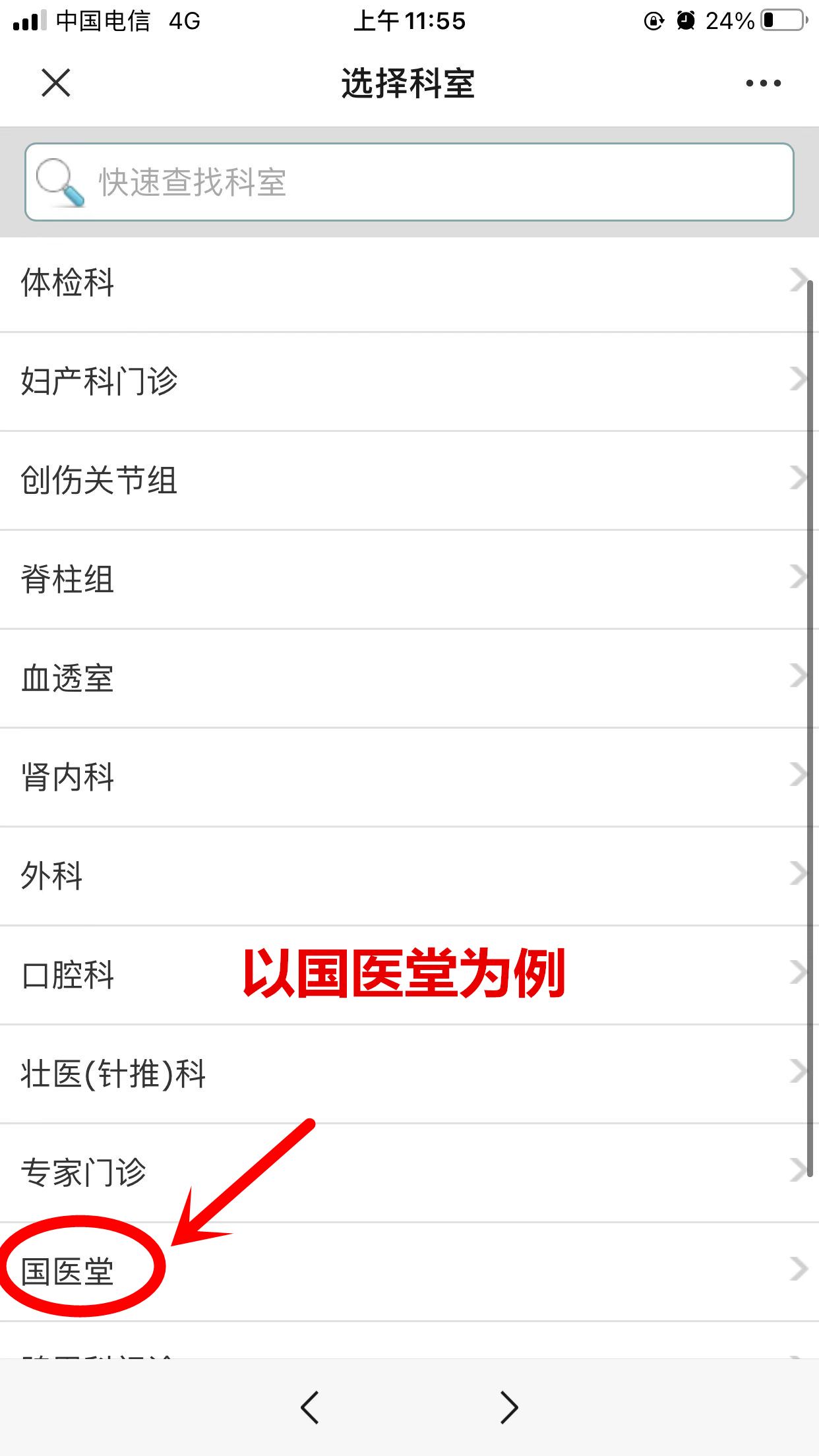Go back with the bottom left arrow

click(x=310, y=1407)
